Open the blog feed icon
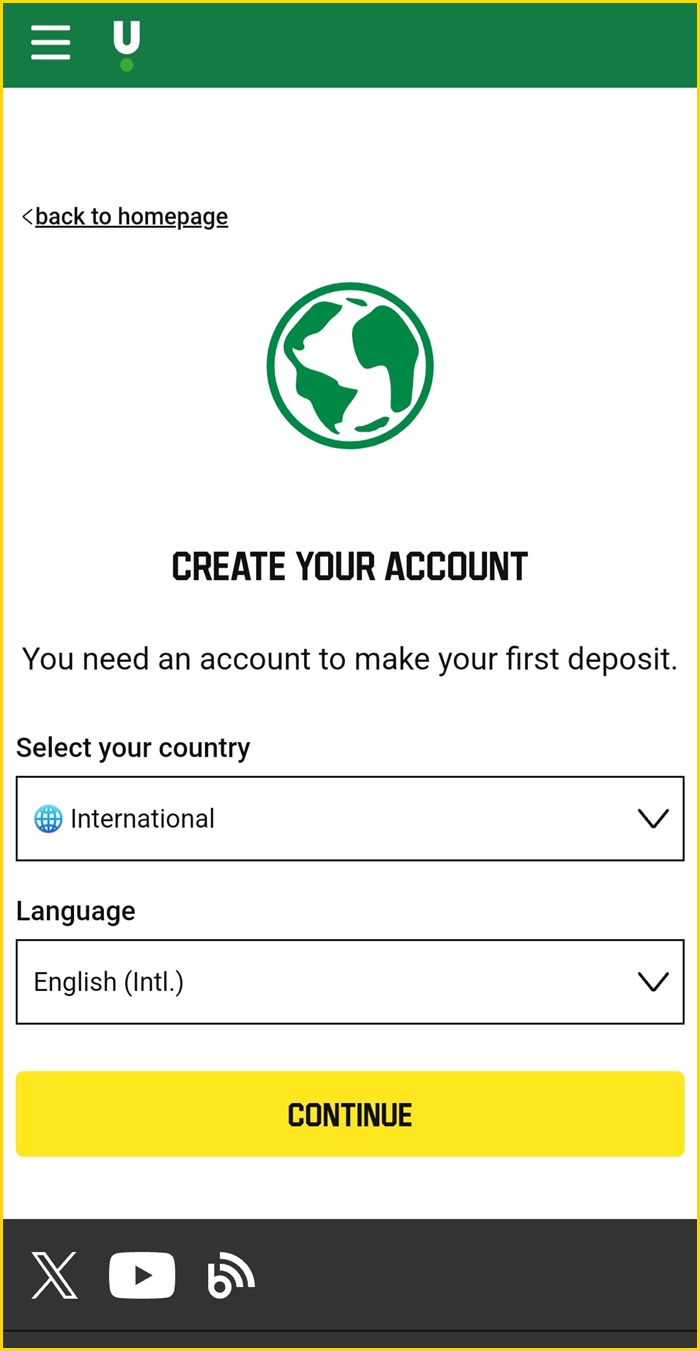 click(x=231, y=1276)
